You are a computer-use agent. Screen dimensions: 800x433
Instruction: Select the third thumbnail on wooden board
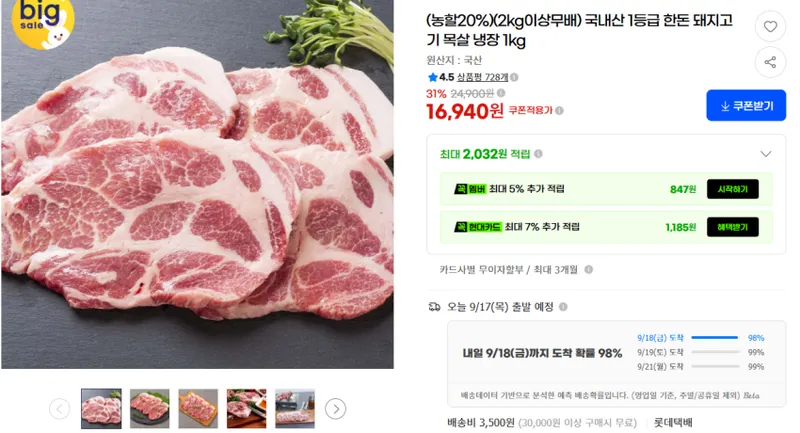tap(198, 409)
